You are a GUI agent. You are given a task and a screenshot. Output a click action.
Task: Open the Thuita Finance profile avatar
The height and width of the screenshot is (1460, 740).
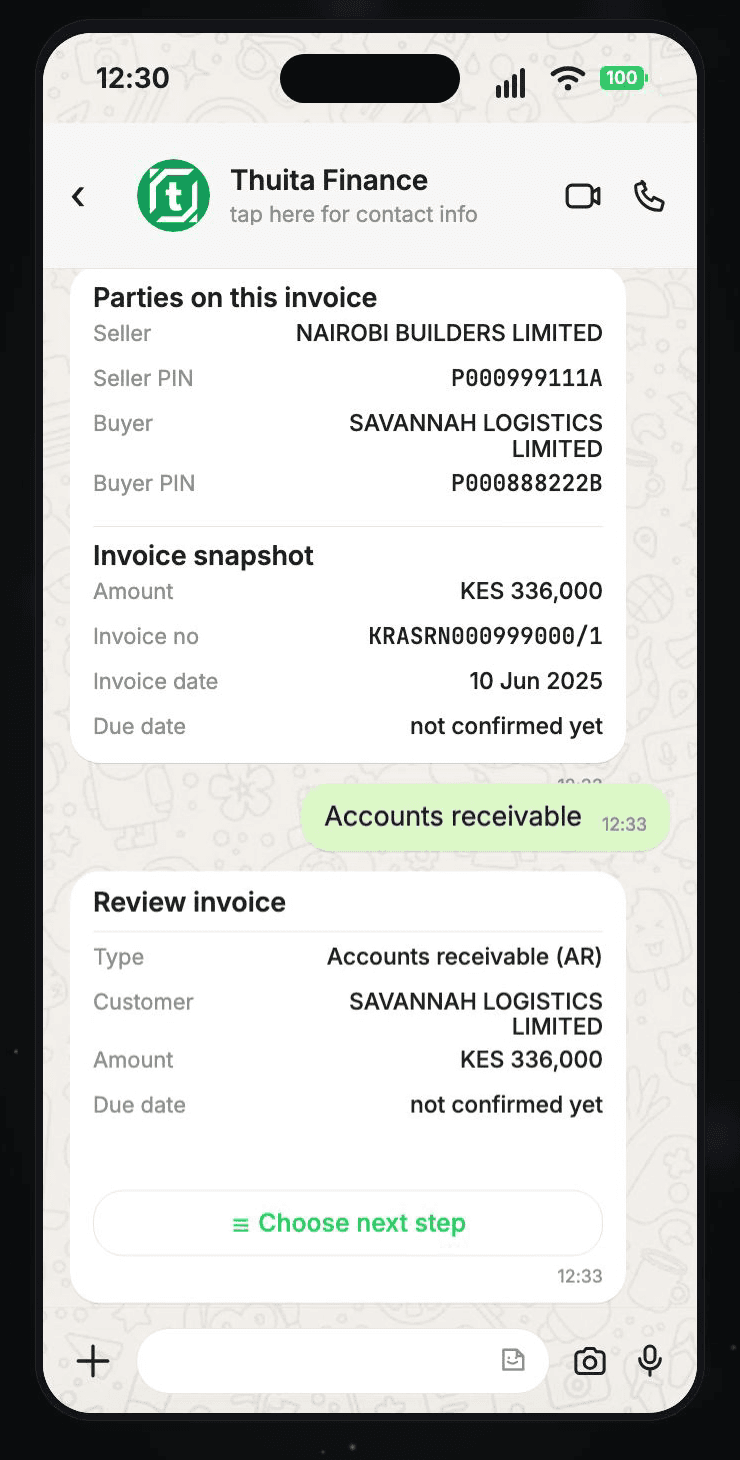pos(173,196)
